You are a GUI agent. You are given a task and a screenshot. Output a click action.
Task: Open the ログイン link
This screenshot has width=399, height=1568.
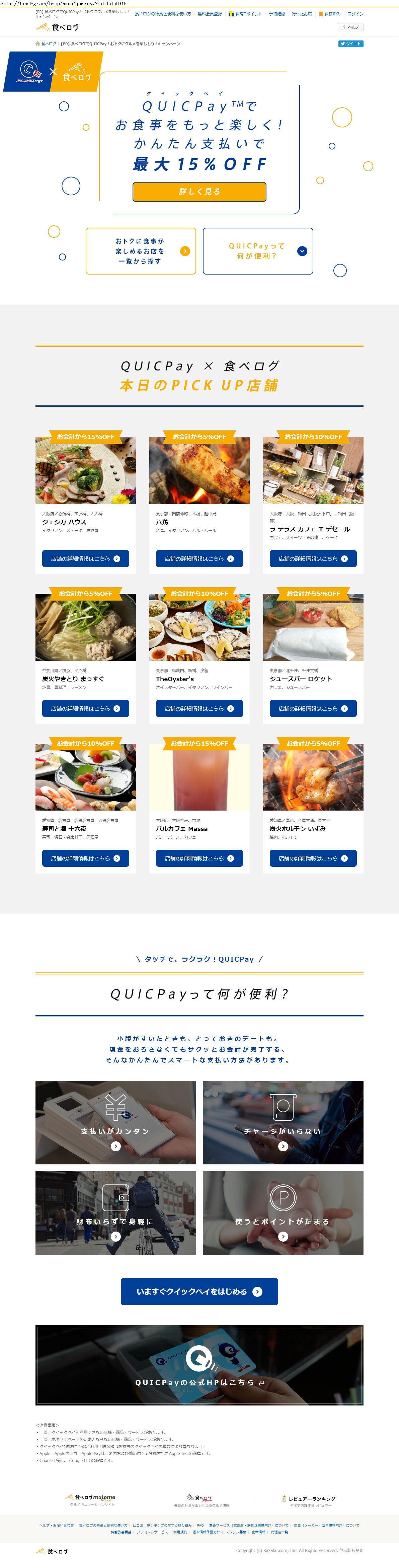[x=355, y=13]
